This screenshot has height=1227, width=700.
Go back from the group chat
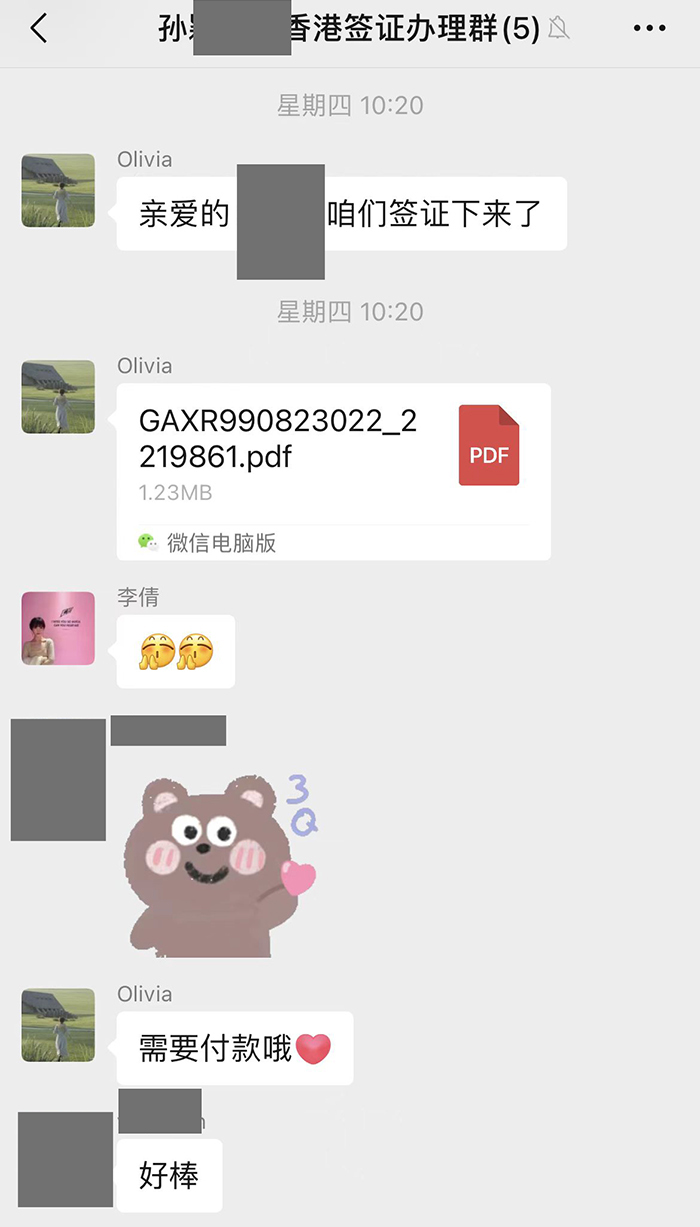click(39, 29)
